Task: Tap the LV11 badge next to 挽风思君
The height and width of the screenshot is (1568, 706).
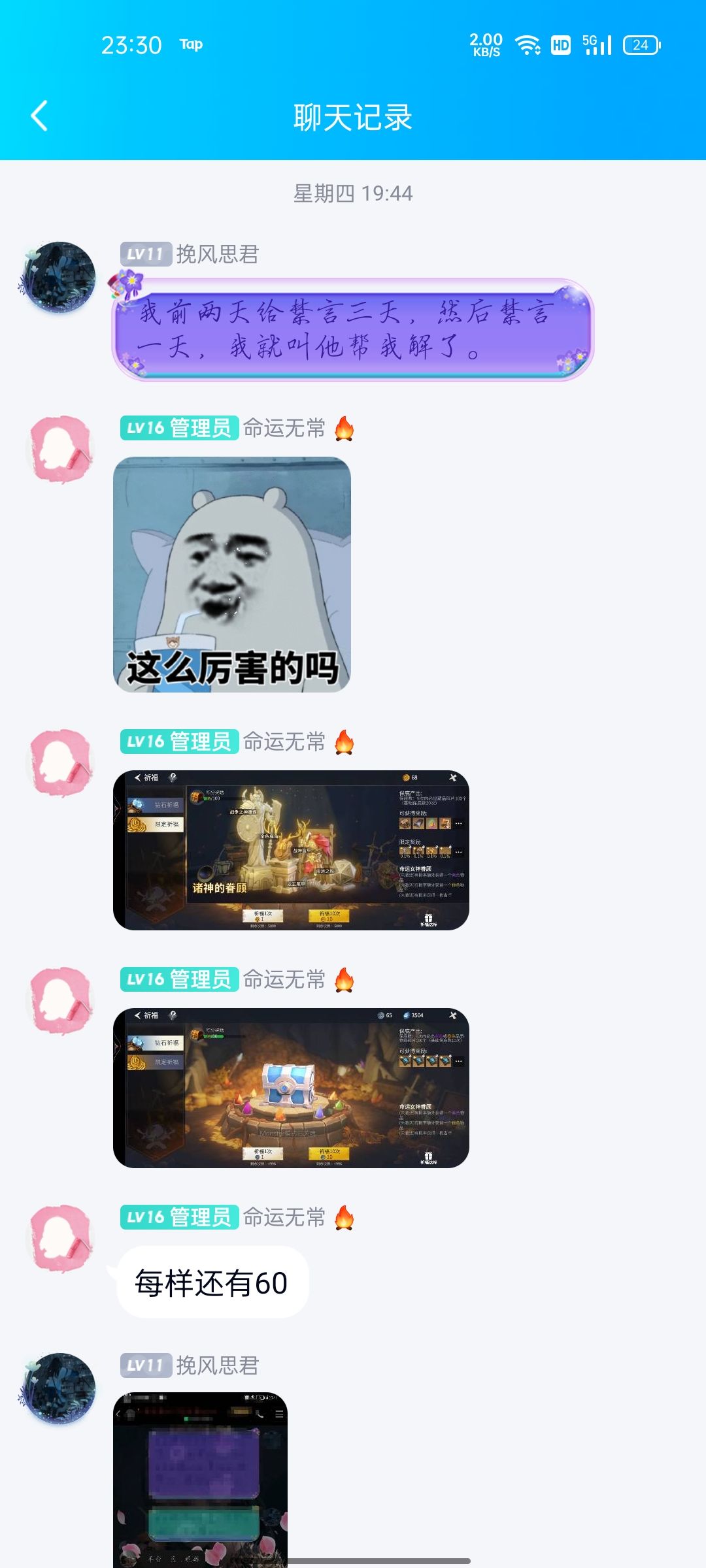Action: [143, 255]
